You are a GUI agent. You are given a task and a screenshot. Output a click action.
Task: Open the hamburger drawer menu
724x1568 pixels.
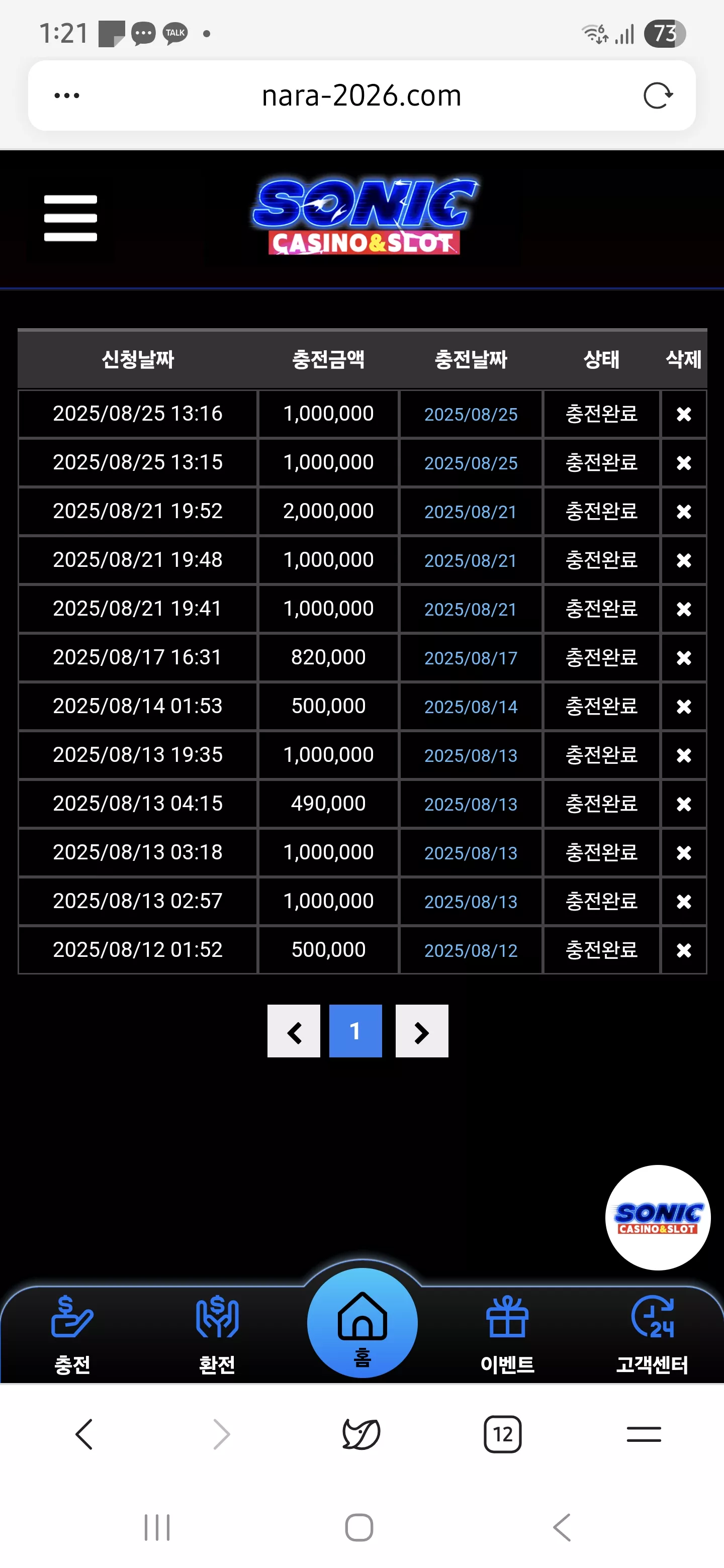click(70, 218)
